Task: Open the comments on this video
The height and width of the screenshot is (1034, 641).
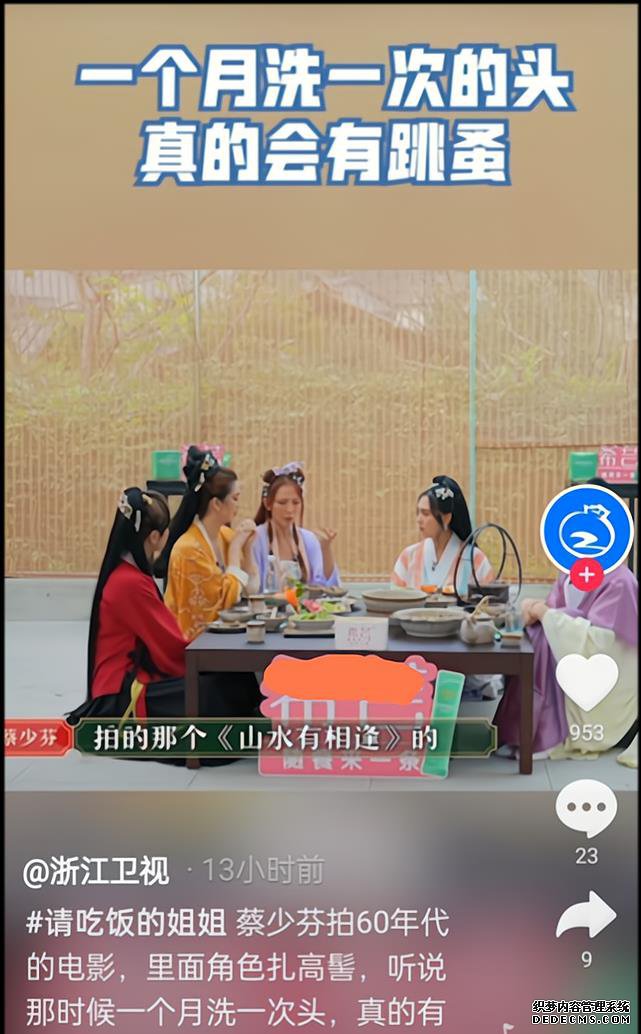Action: (x=586, y=807)
